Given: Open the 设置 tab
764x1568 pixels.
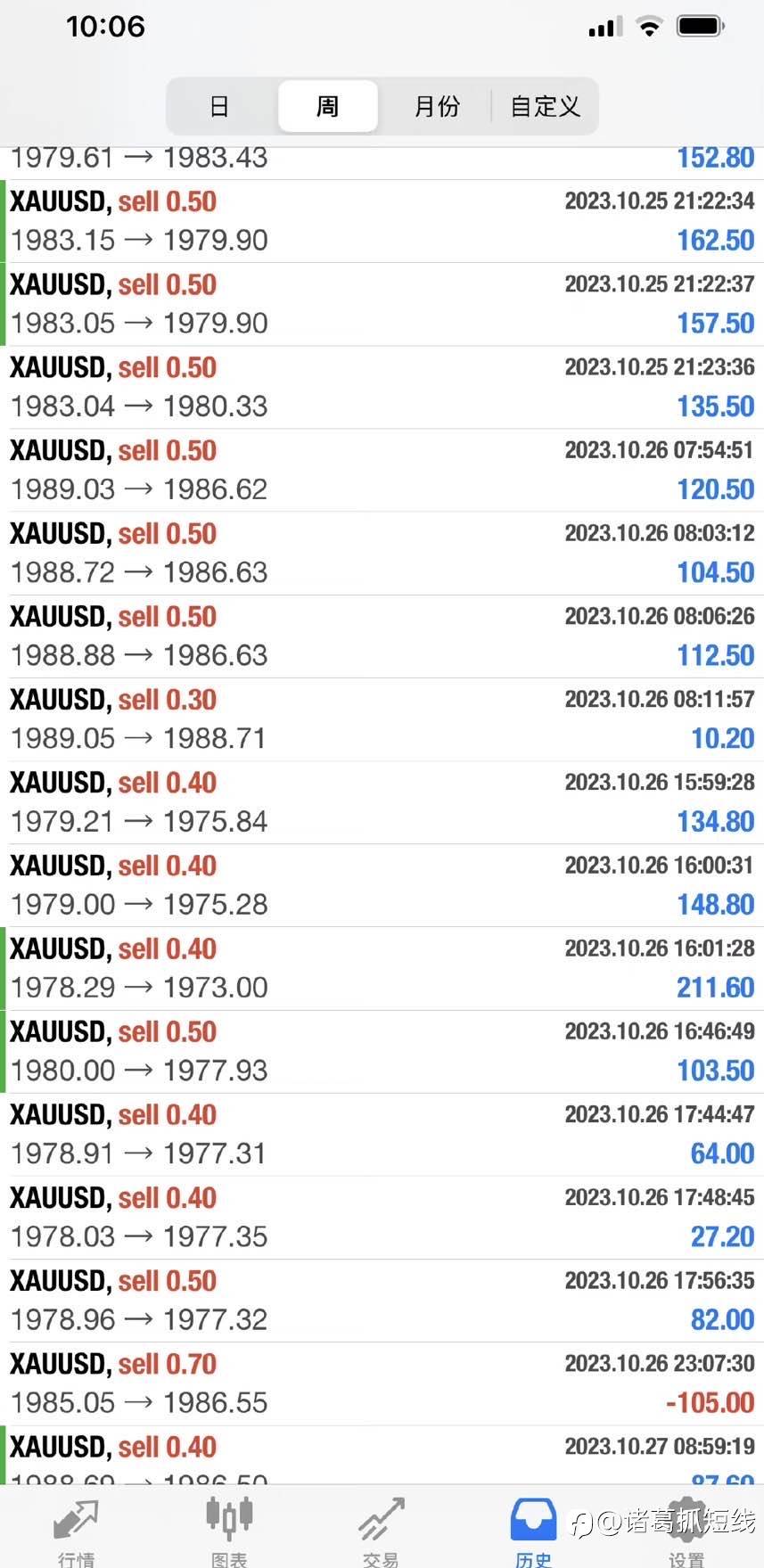Looking at the screenshot, I should click(x=686, y=1531).
